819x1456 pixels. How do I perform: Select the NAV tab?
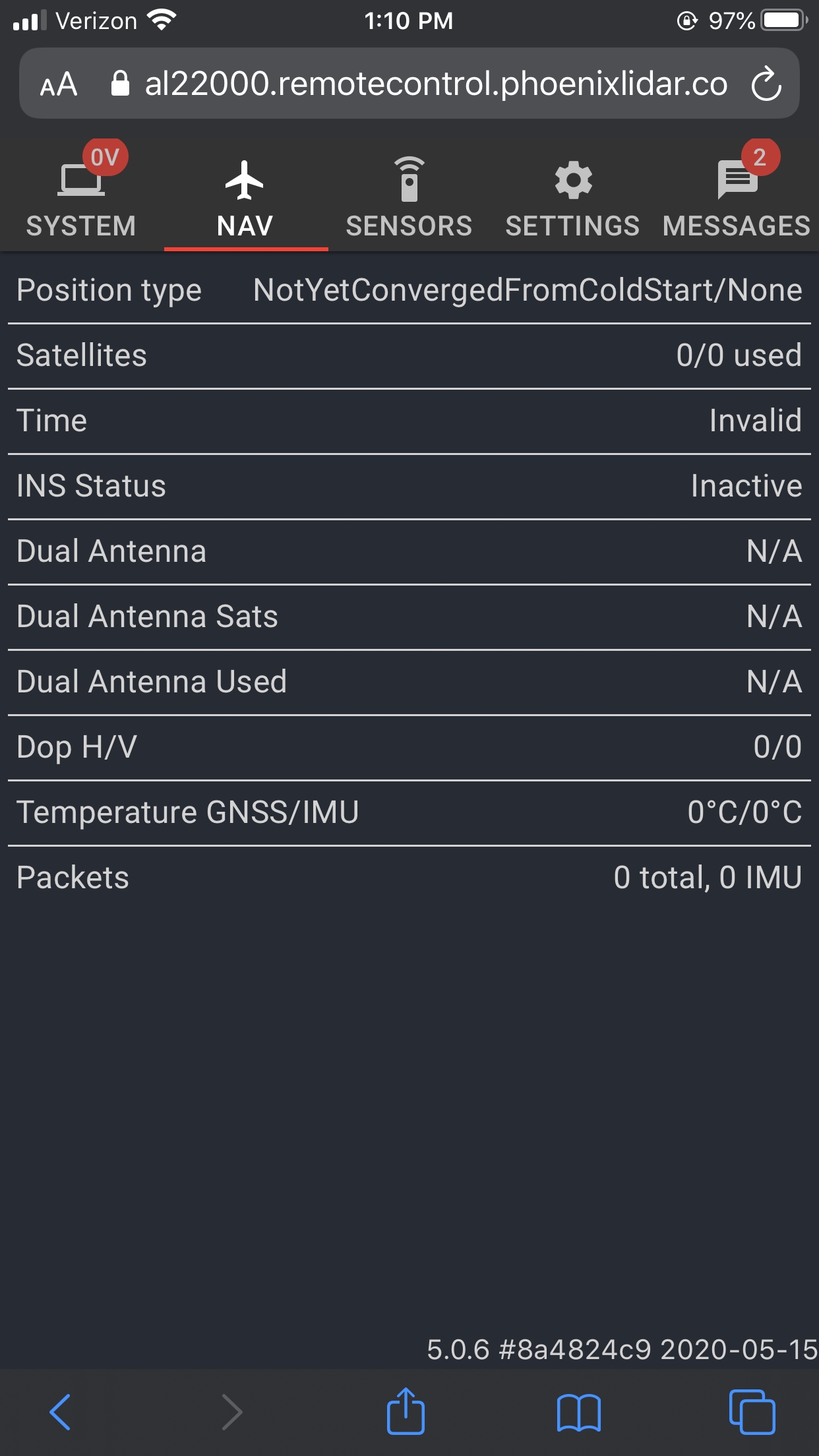coord(245,198)
